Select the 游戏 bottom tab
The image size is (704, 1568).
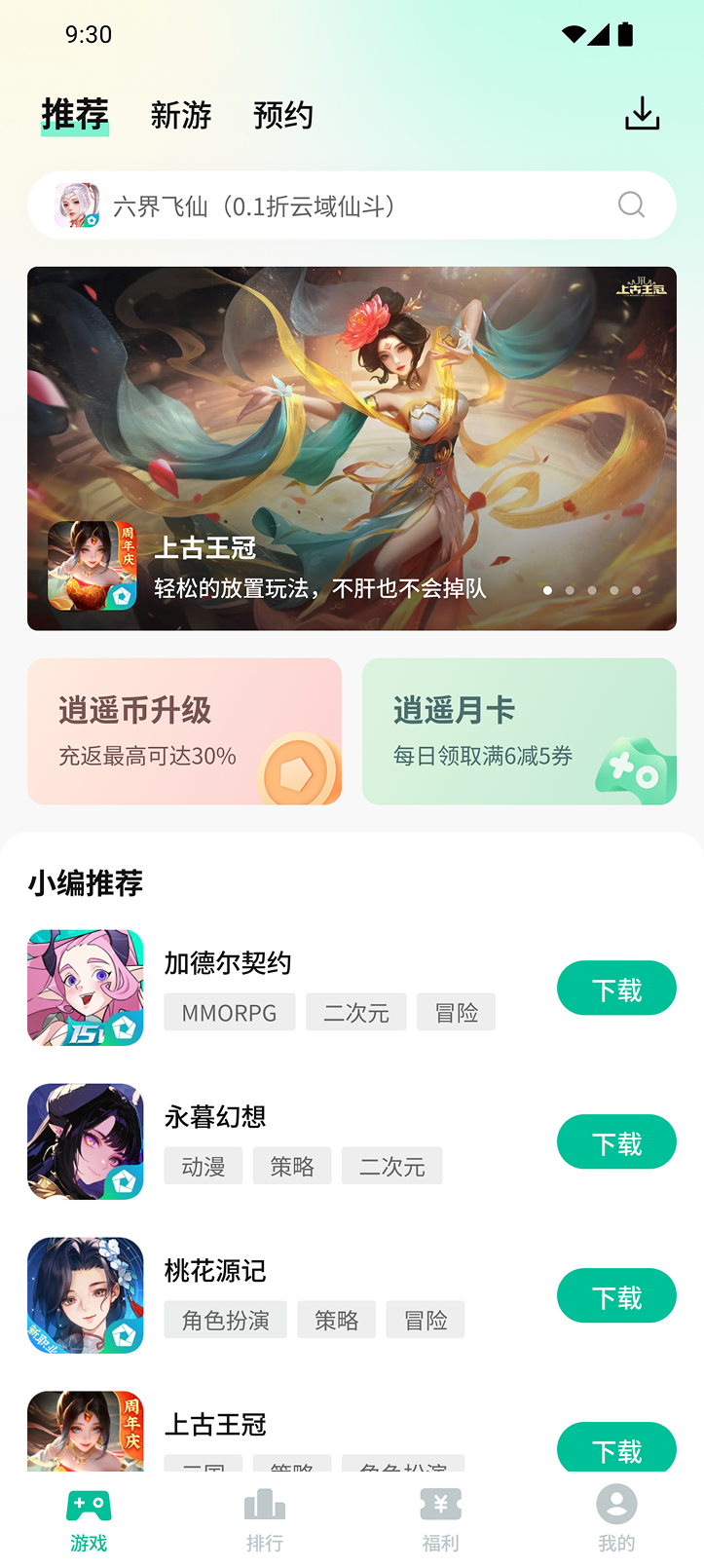89,1519
